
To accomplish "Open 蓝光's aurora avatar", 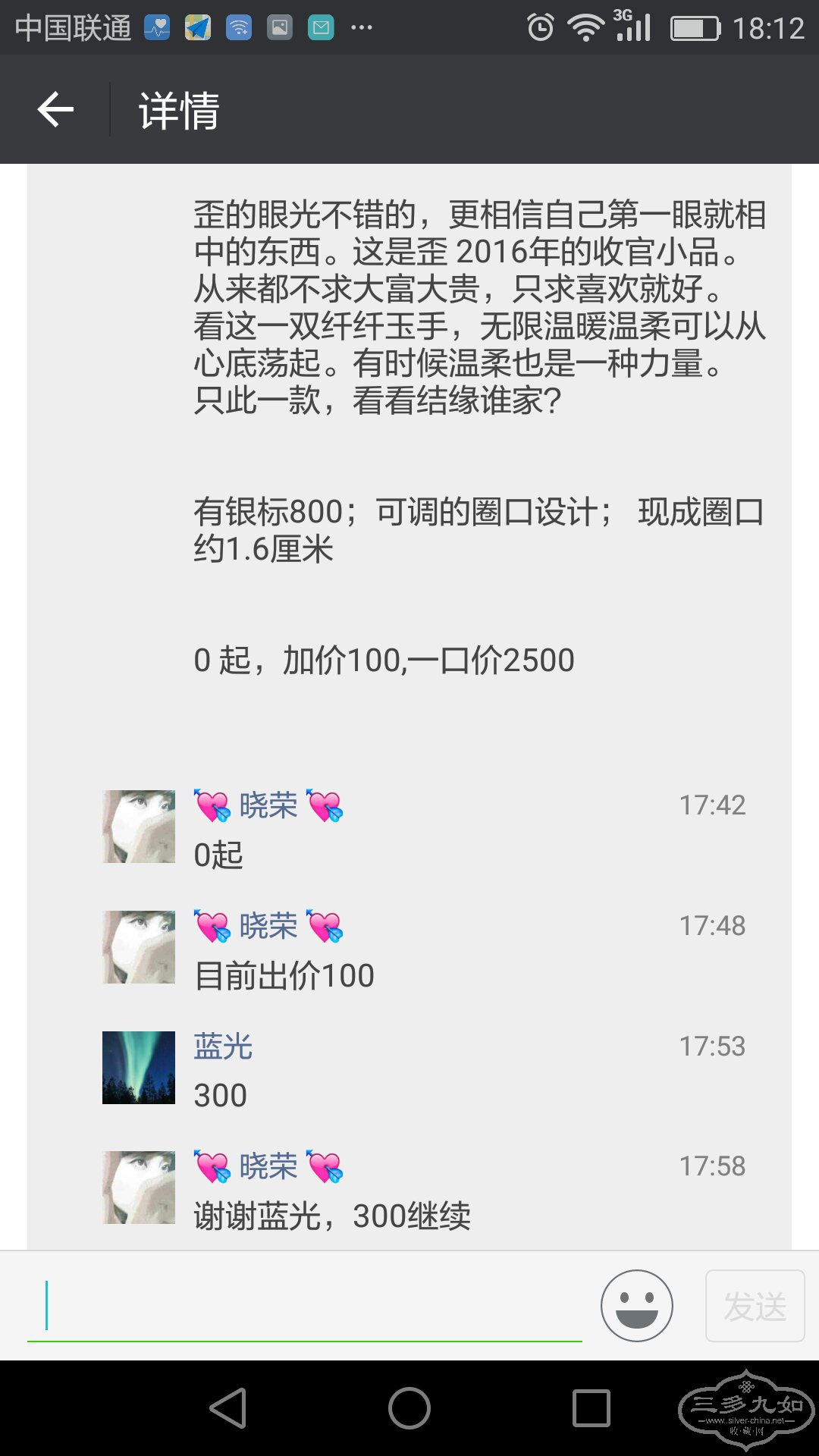I will tap(139, 1067).
